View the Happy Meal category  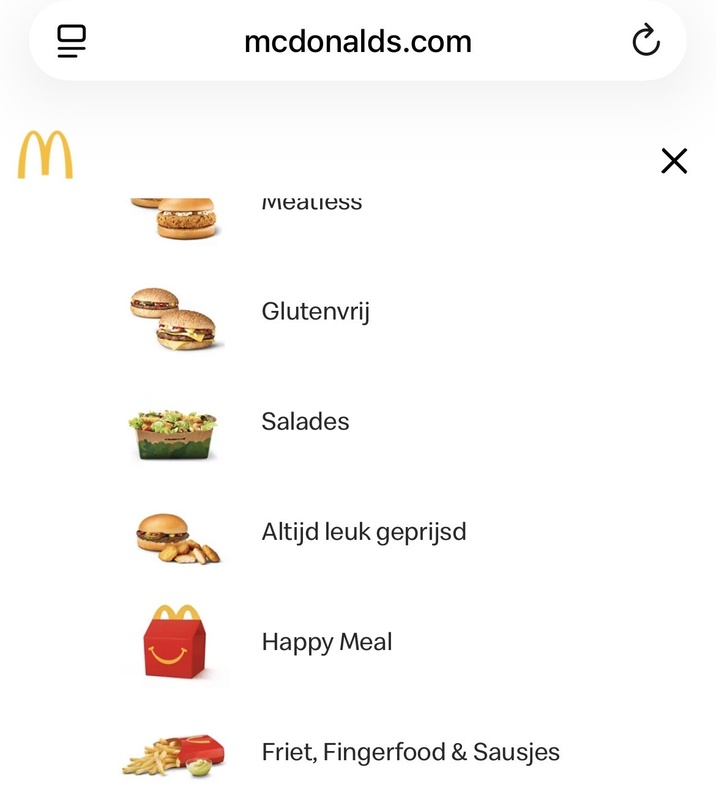tap(326, 642)
